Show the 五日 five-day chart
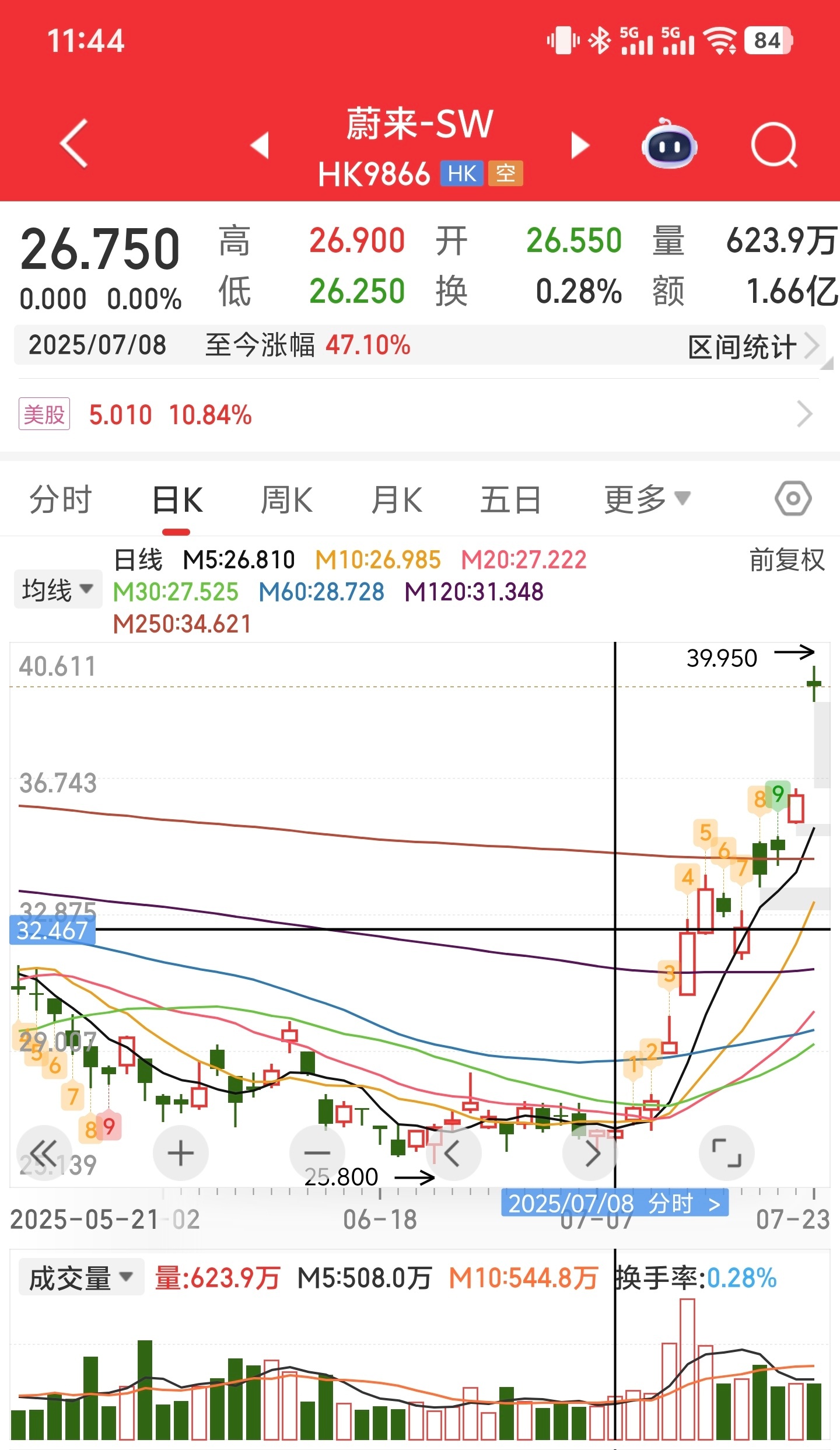This screenshot has width=840, height=1450. (510, 500)
